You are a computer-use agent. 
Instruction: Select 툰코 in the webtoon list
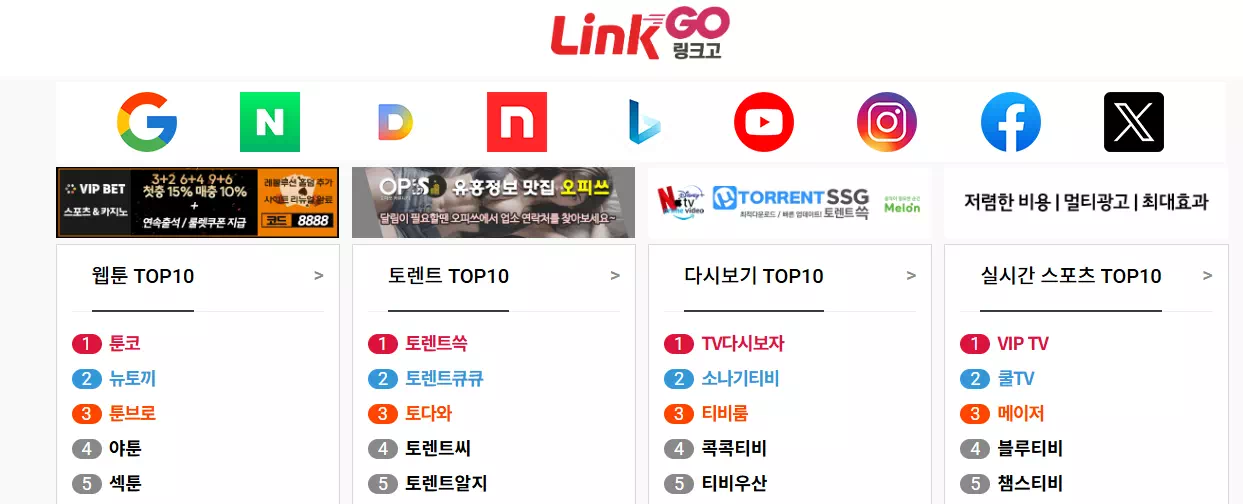click(124, 344)
